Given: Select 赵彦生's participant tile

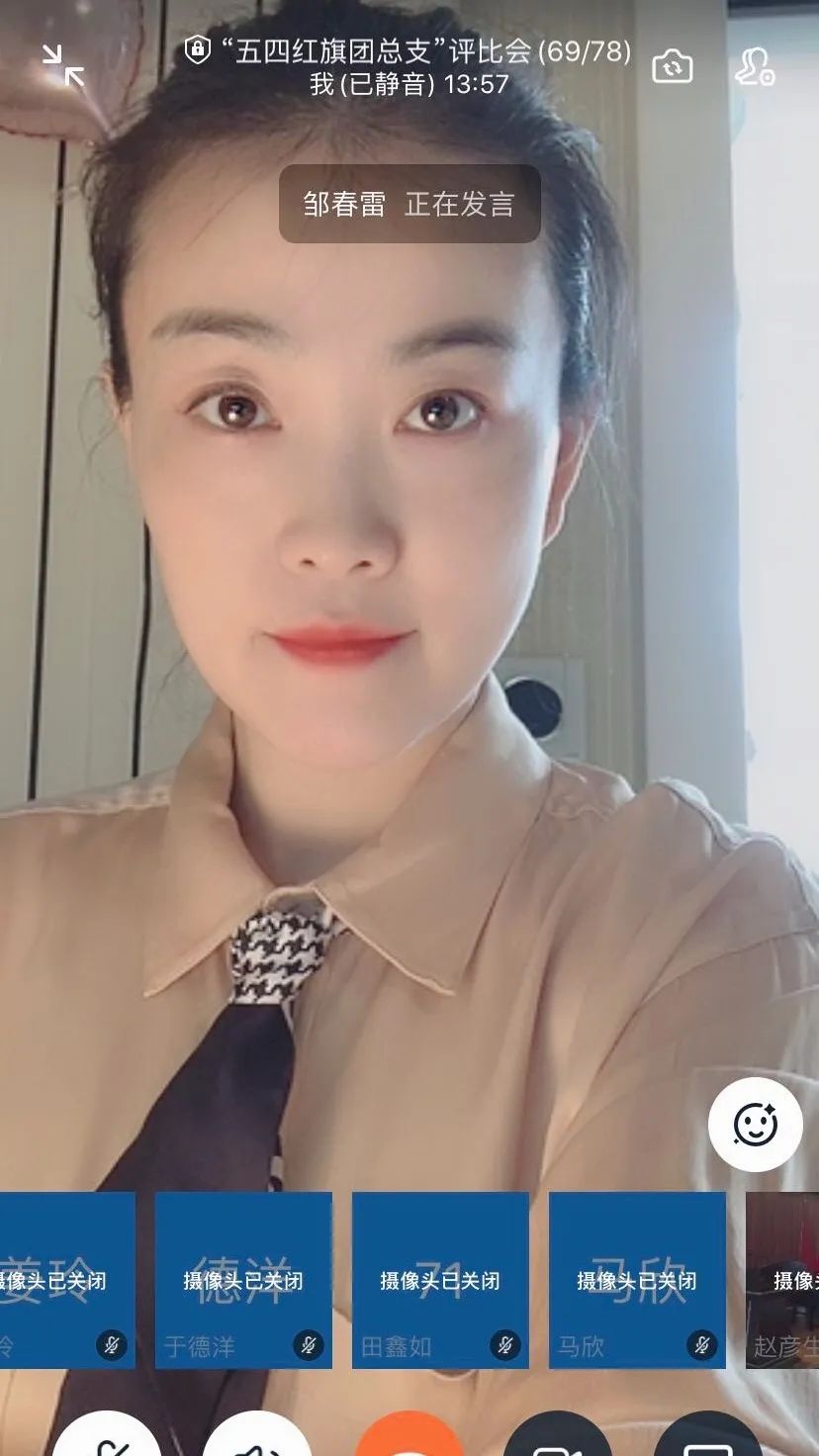Looking at the screenshot, I should click(x=783, y=1280).
